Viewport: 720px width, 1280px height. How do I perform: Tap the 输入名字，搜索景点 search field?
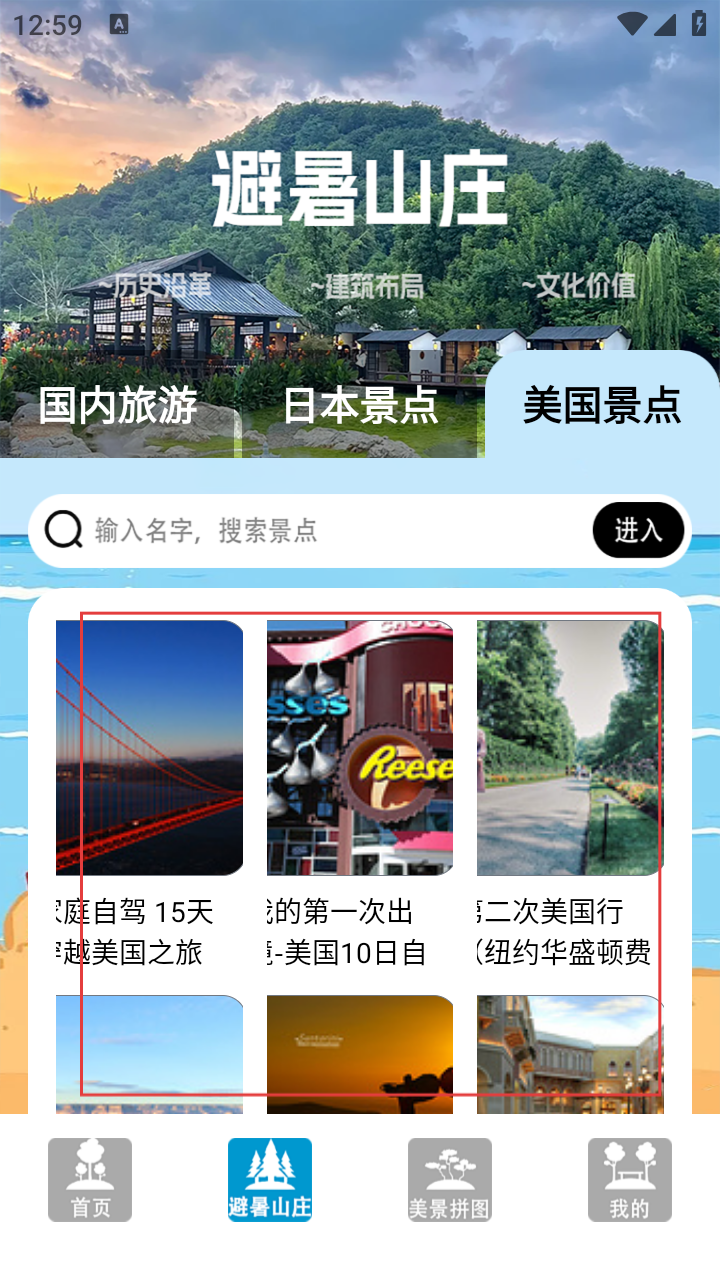click(330, 530)
